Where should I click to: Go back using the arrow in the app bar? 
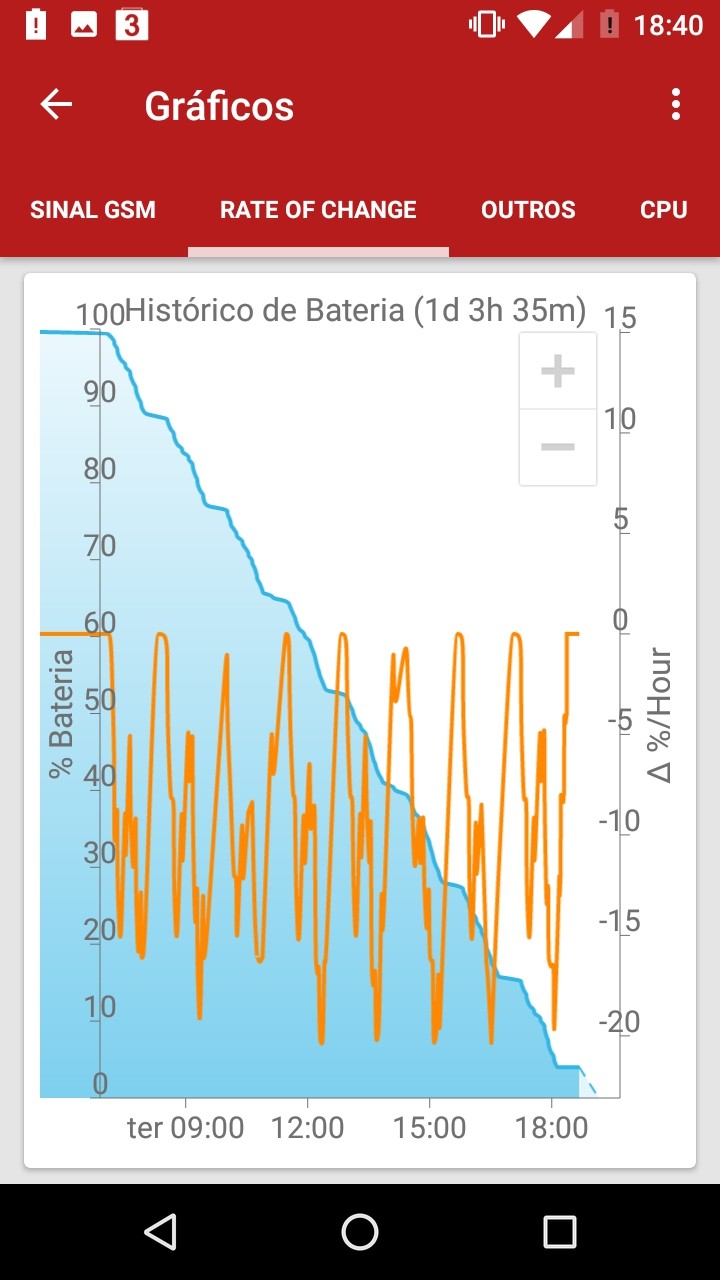(x=56, y=105)
